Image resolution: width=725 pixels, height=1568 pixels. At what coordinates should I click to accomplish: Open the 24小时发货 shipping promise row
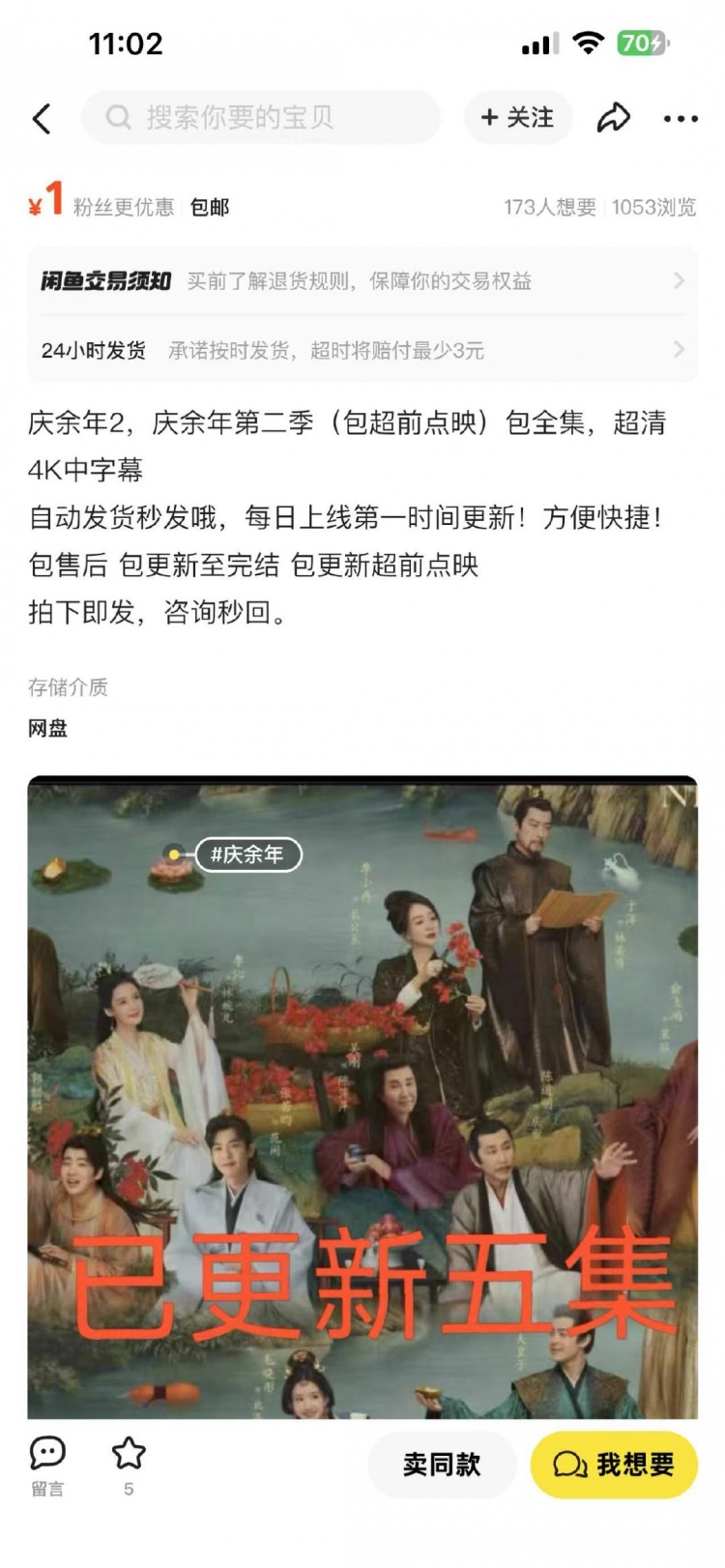362,350
